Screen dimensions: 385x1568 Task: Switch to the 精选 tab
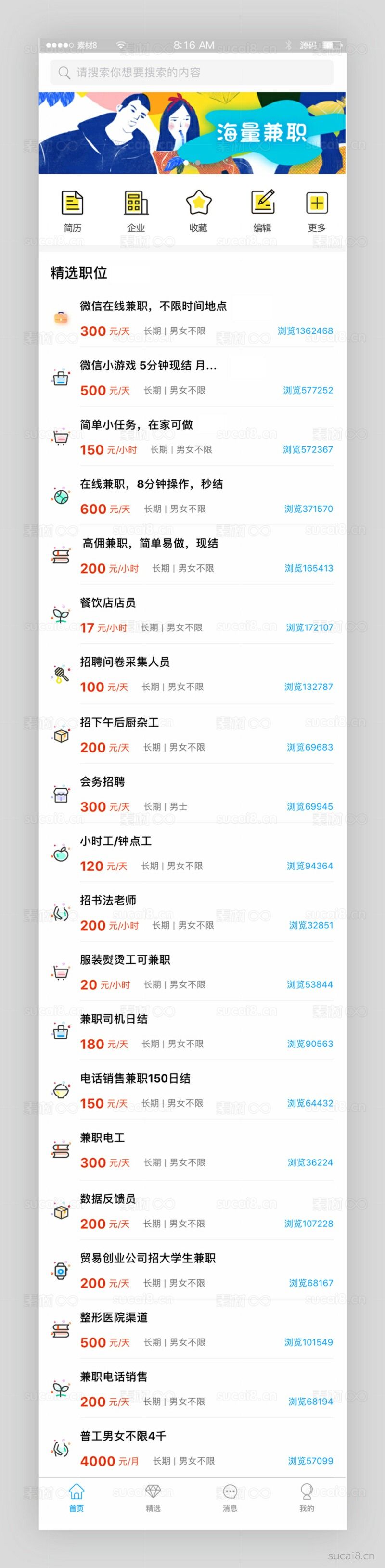point(153,1497)
